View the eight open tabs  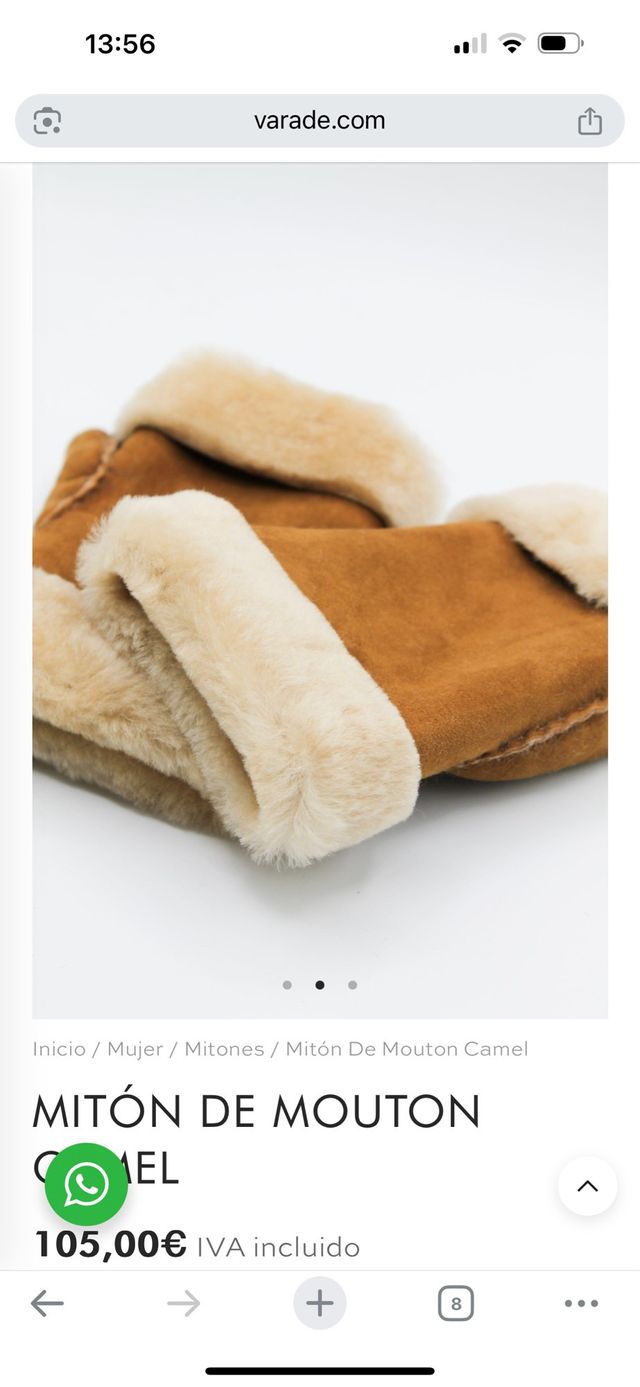pos(455,1303)
